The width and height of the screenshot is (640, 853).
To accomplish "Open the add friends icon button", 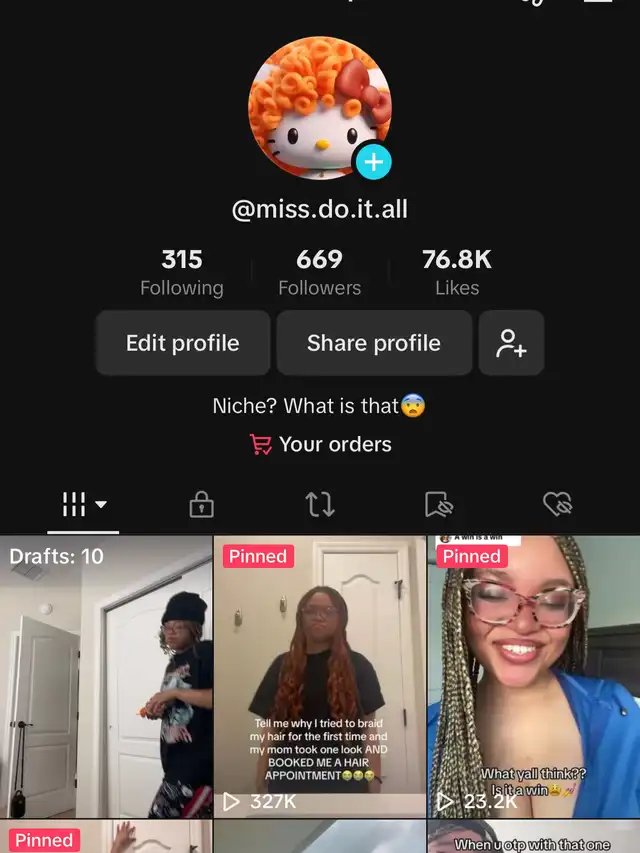I will point(511,343).
